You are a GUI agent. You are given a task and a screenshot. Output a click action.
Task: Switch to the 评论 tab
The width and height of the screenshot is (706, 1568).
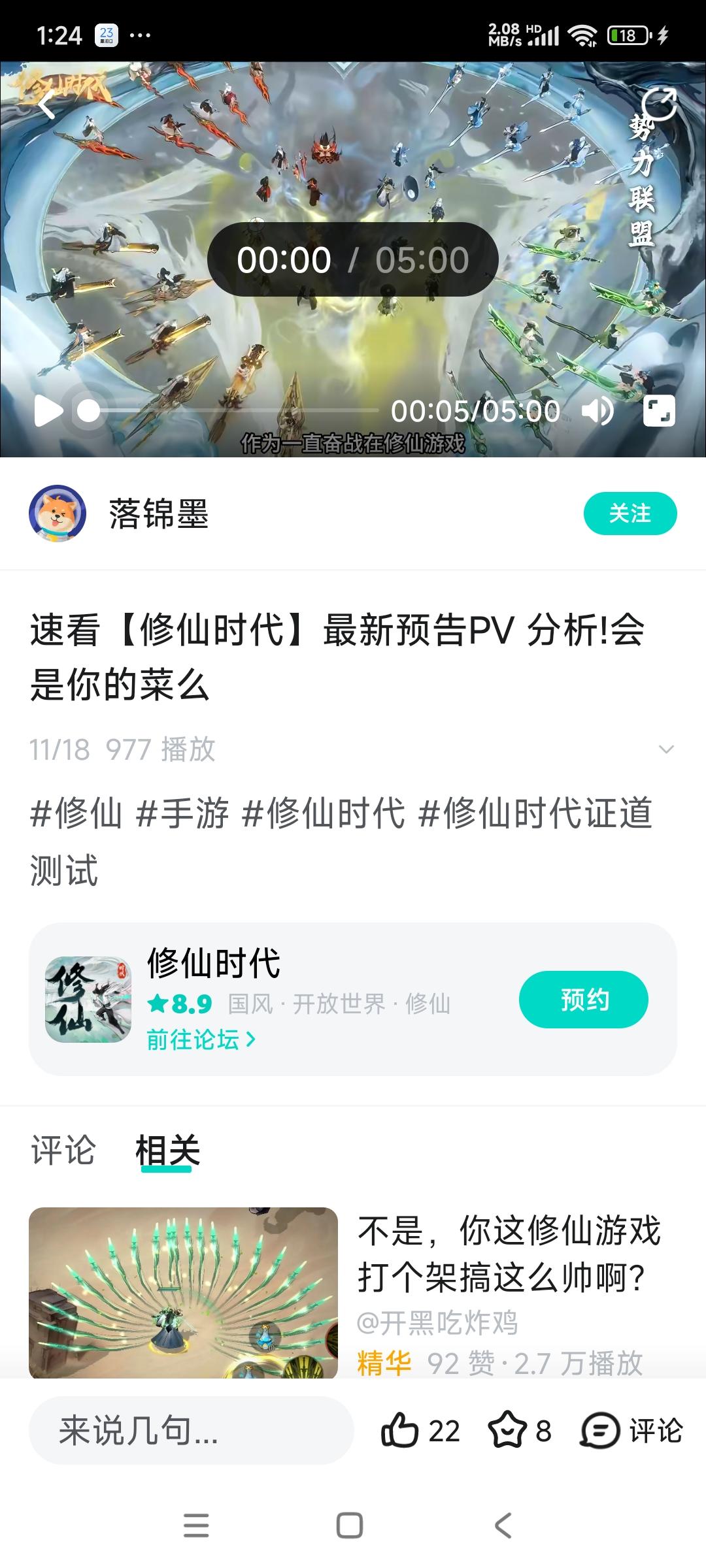pos(62,1150)
